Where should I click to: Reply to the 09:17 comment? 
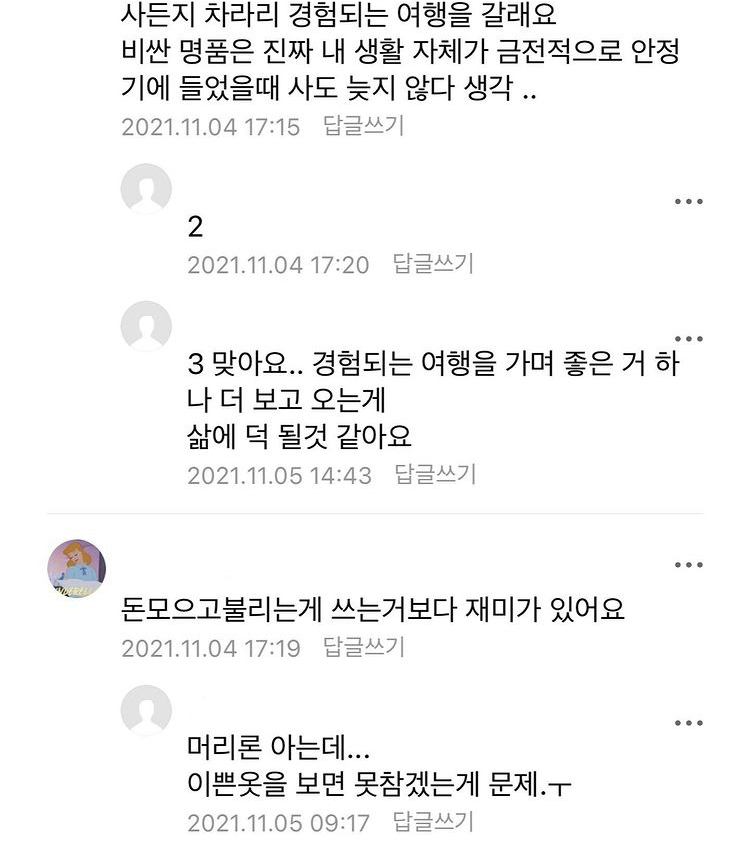point(433,822)
